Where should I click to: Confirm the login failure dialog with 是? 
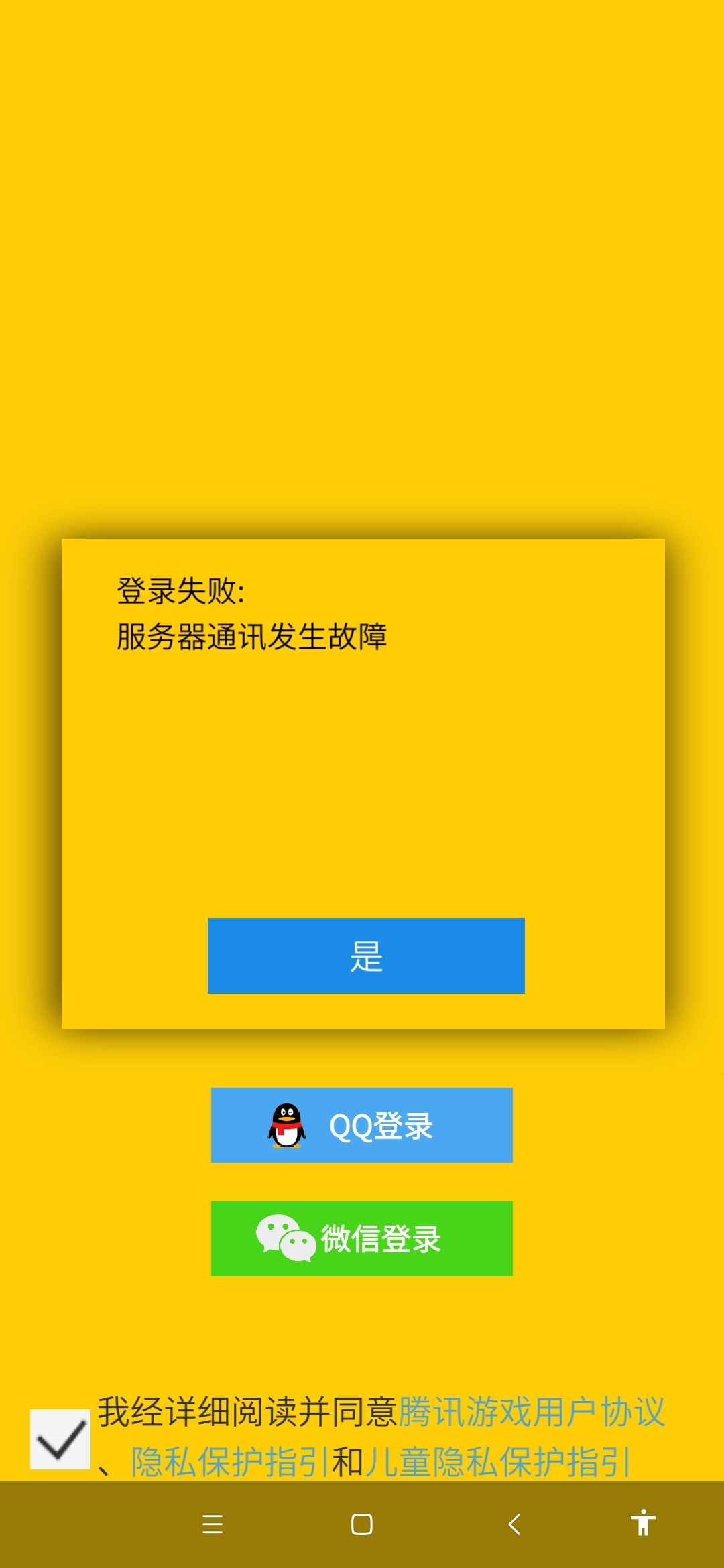(366, 956)
